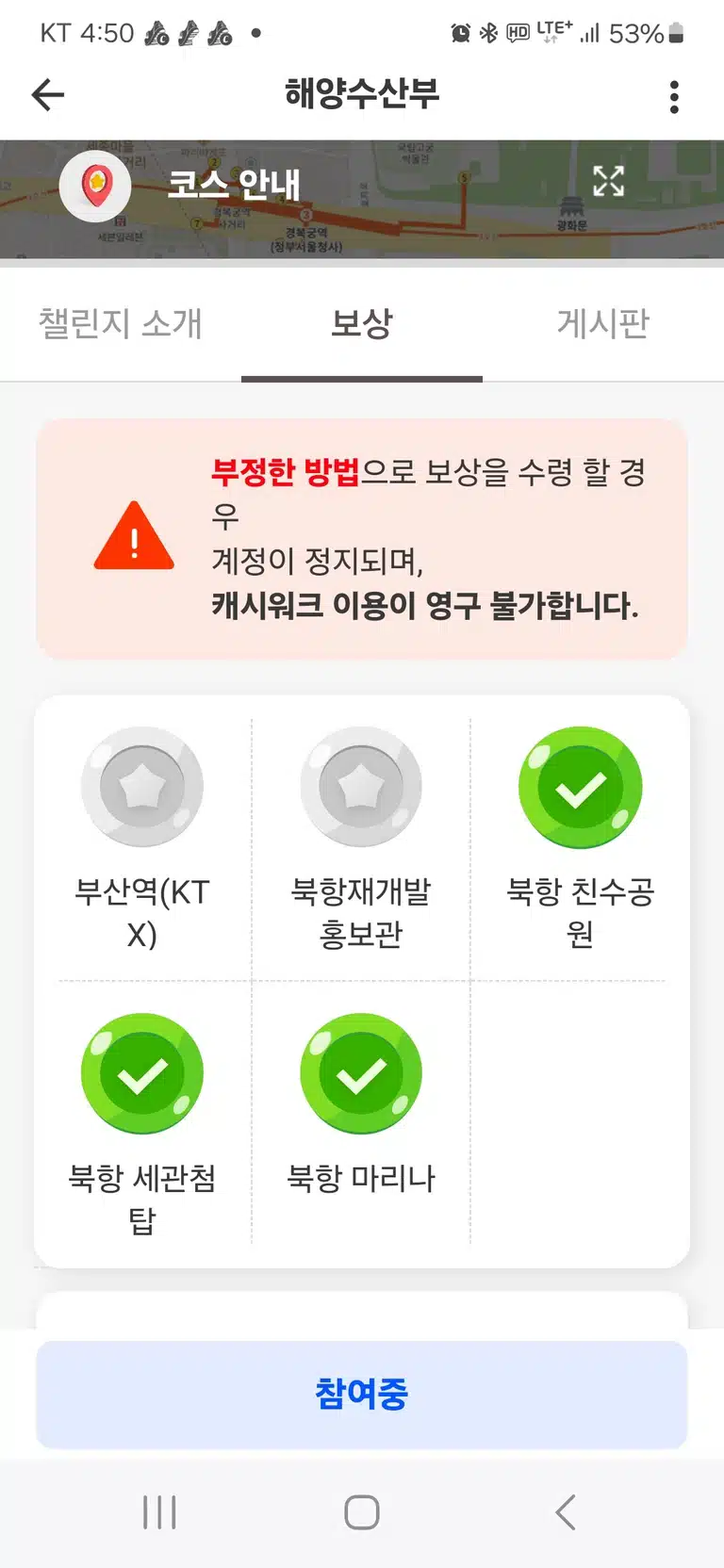
Task: Tap the 북항 세관첨탑 completed stamp
Action: (x=142, y=1073)
